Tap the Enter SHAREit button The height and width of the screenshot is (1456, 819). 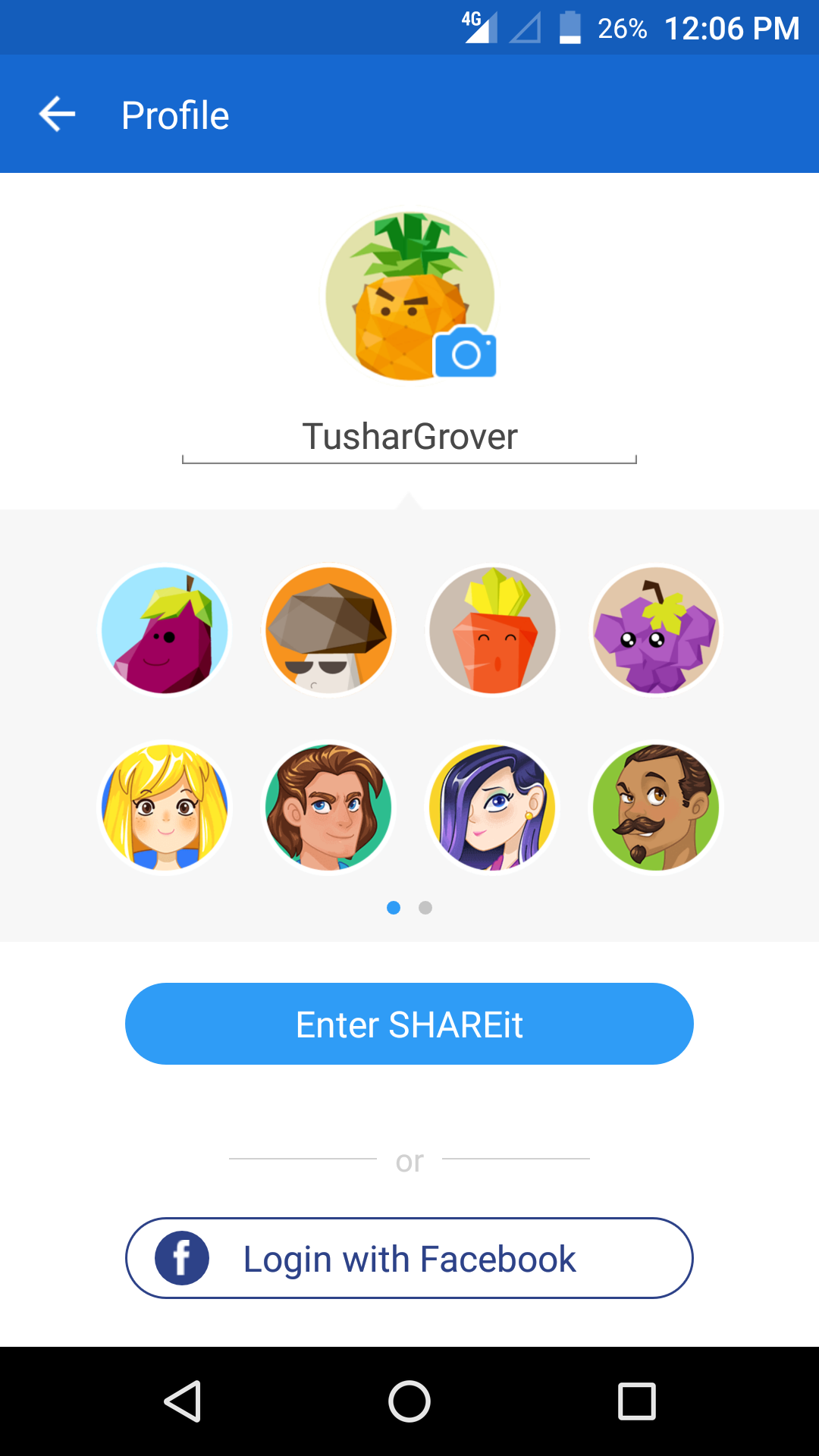[x=409, y=1024]
